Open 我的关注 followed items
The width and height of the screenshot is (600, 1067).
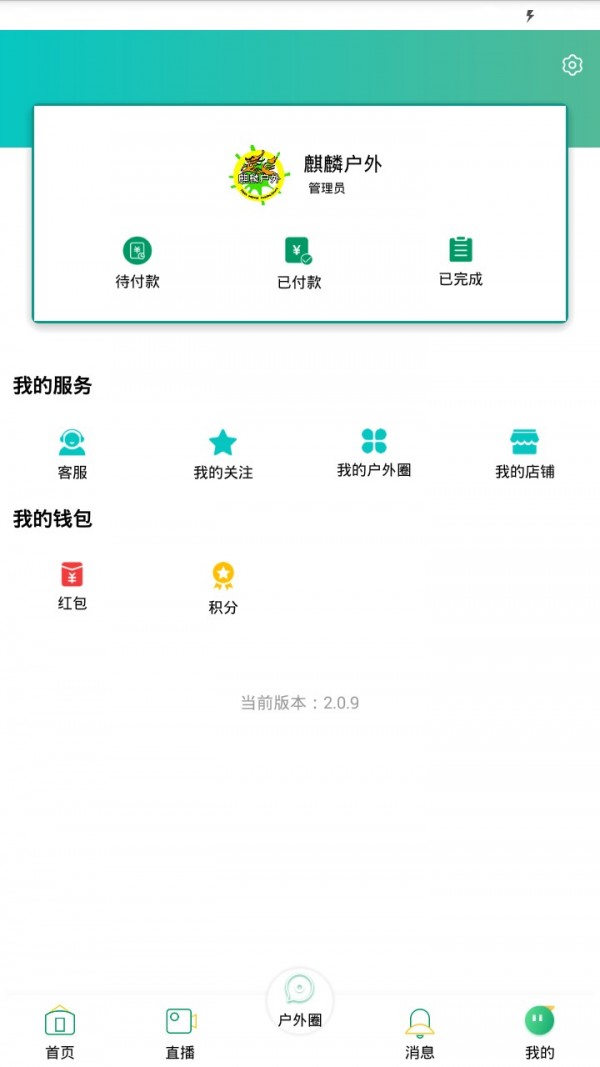click(223, 454)
